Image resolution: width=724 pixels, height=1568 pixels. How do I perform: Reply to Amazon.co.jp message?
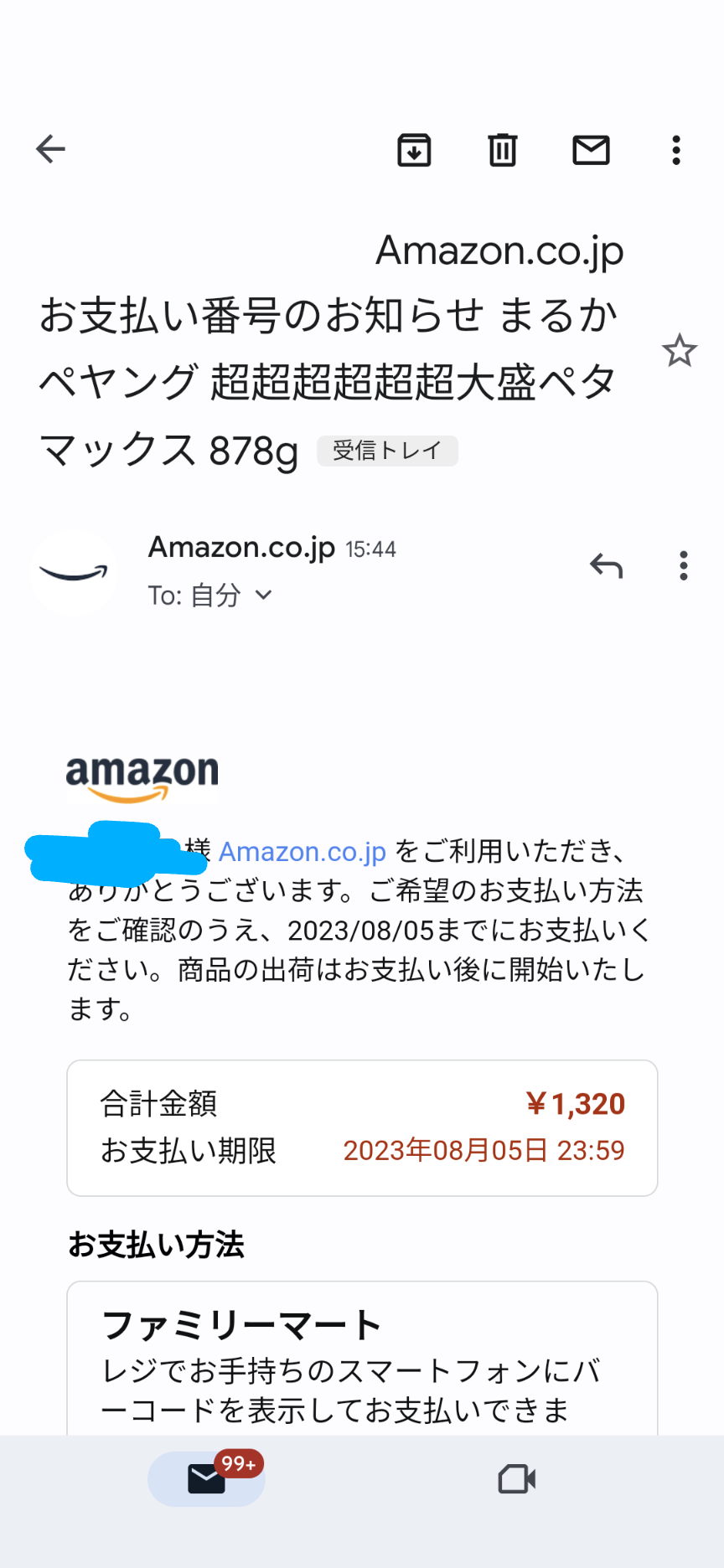click(x=606, y=566)
